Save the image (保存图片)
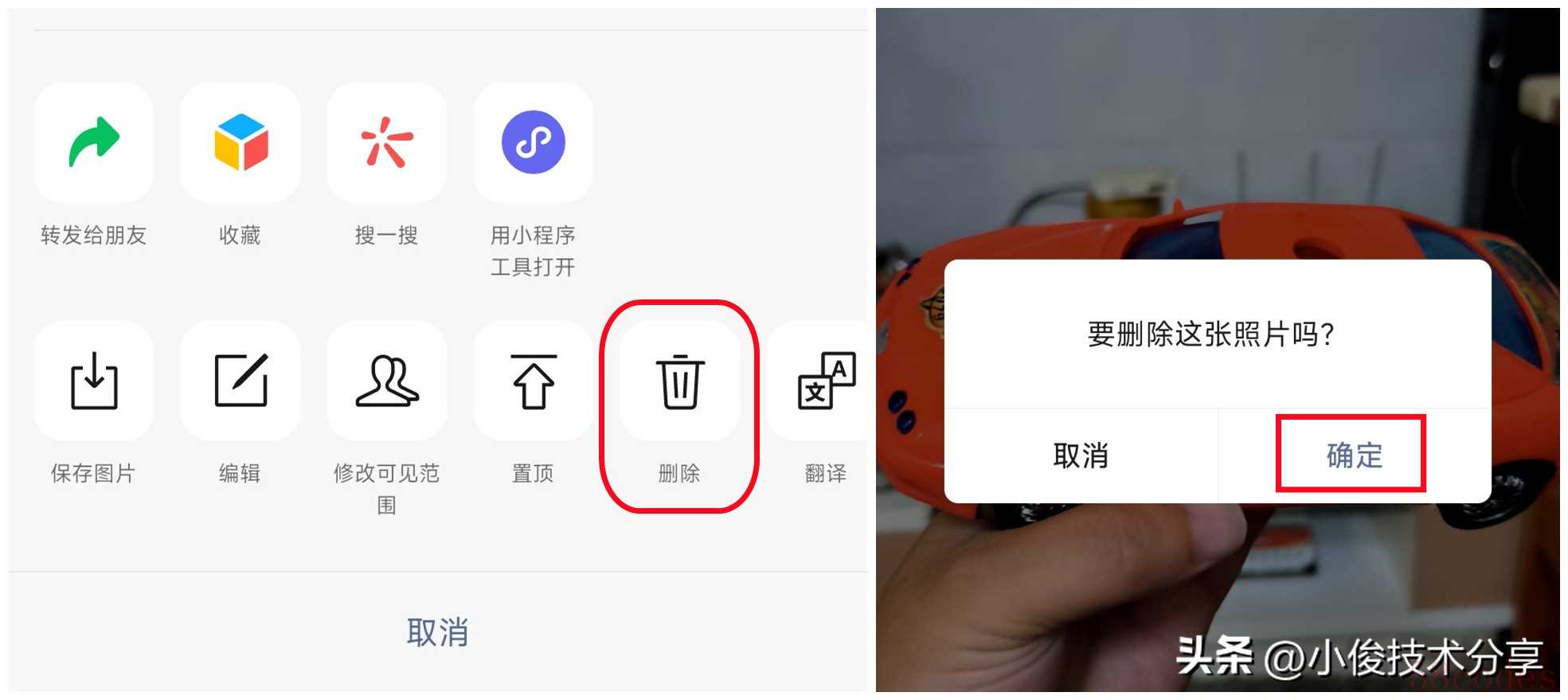The width and height of the screenshot is (1568, 700). point(94,381)
